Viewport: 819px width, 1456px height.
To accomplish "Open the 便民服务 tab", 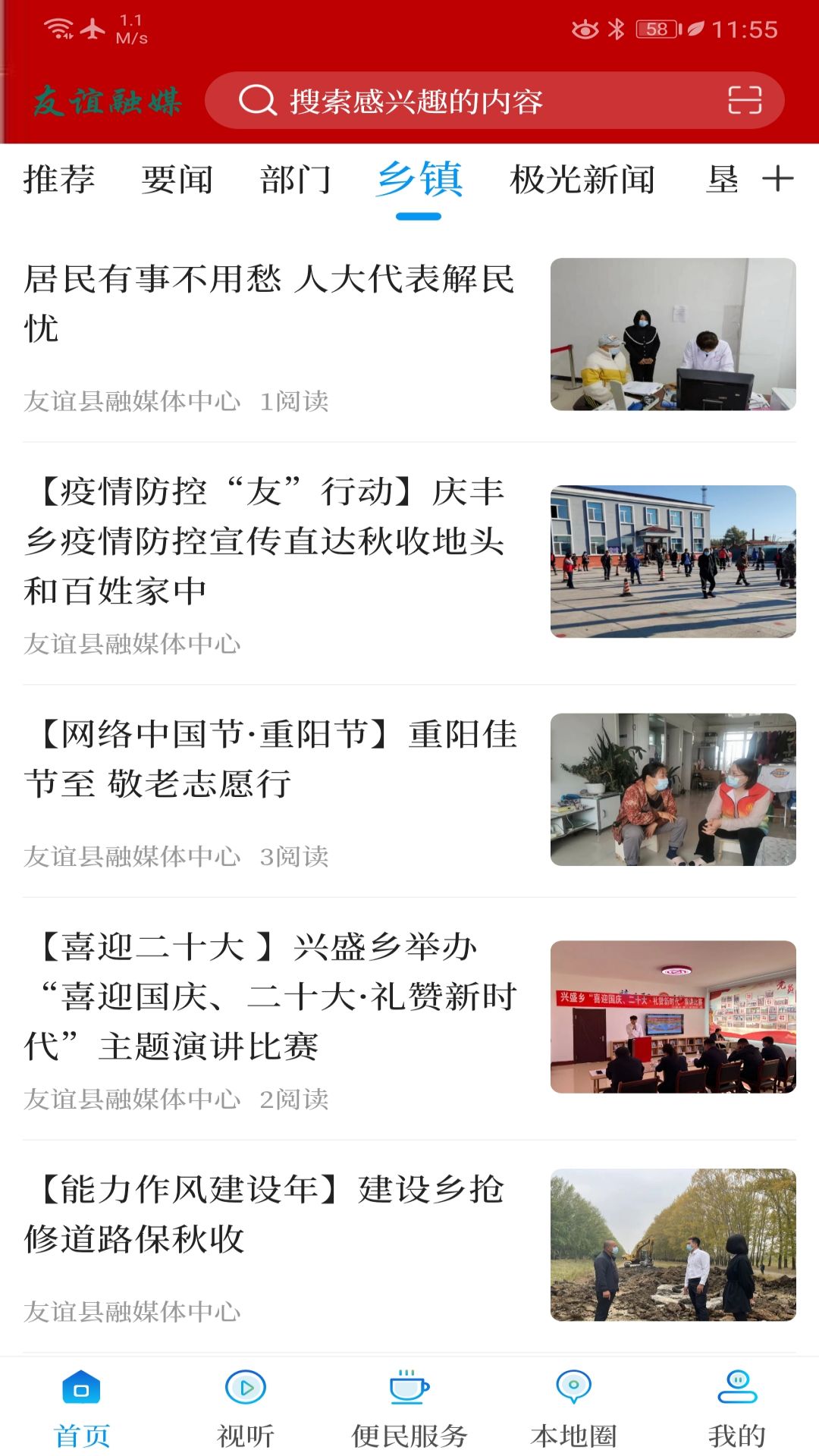I will click(x=409, y=1409).
